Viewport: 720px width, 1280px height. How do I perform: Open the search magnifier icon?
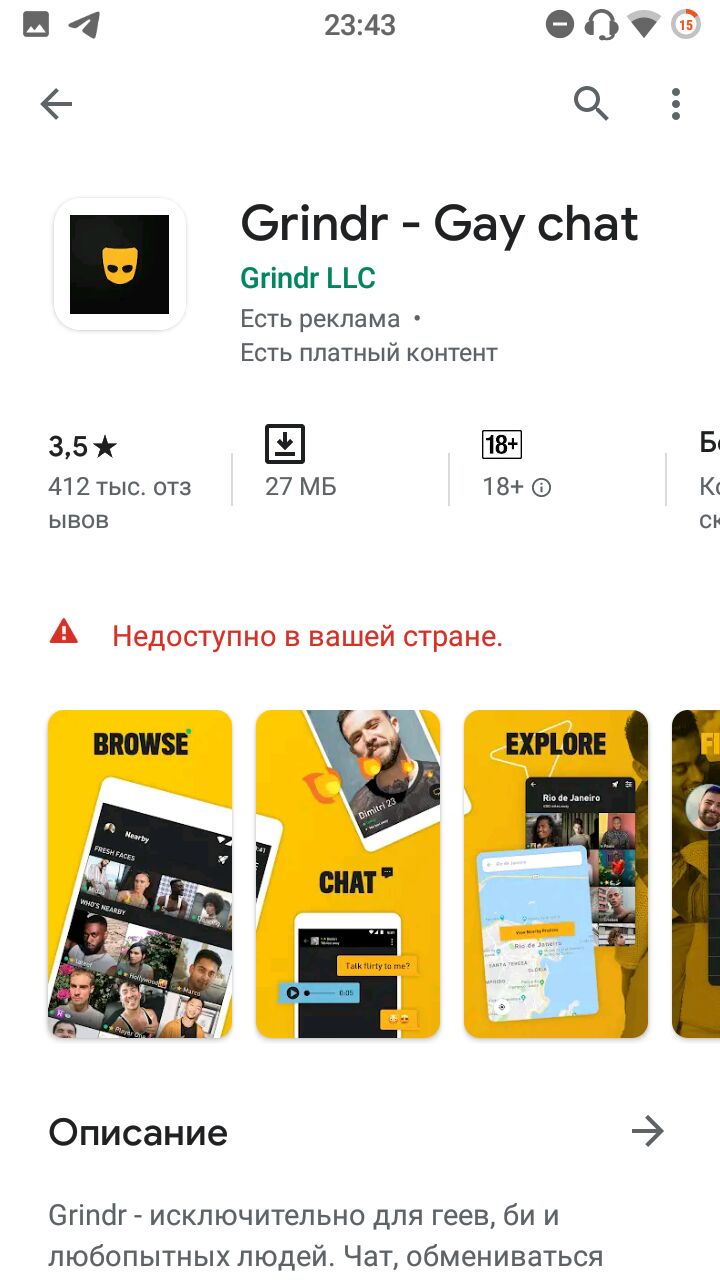pos(591,103)
